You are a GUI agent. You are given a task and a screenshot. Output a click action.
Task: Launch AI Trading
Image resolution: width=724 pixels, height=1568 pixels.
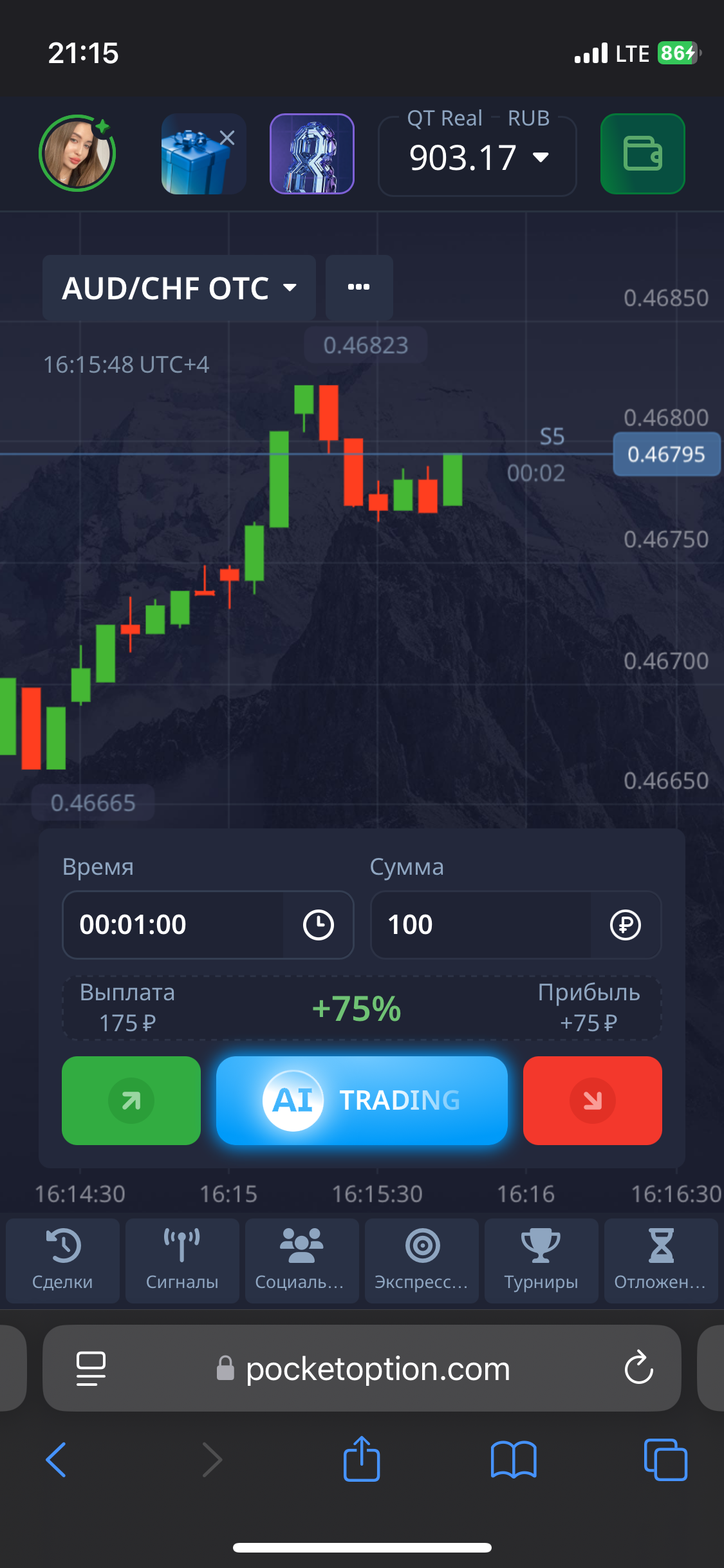point(362,1100)
